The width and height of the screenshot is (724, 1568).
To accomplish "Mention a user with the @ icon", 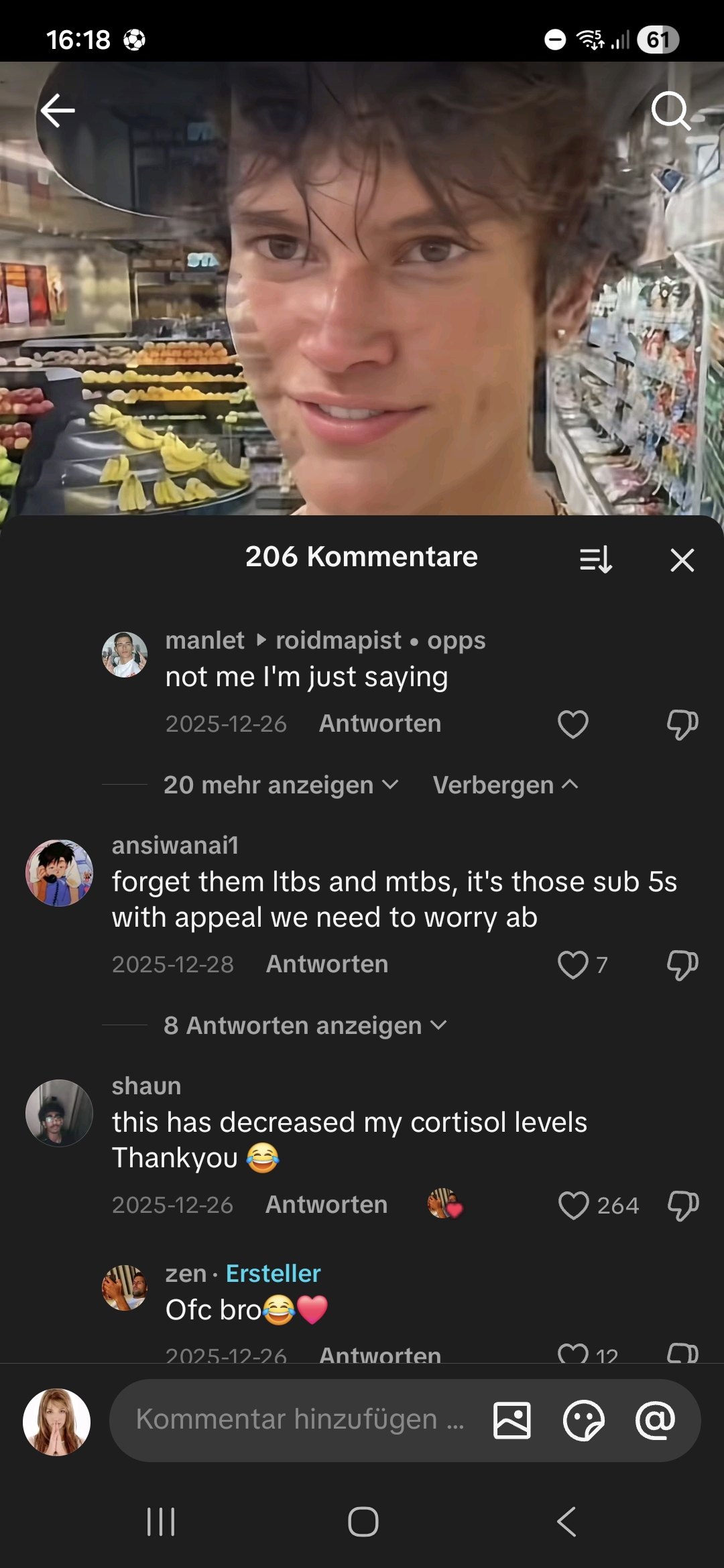I will tap(655, 1420).
